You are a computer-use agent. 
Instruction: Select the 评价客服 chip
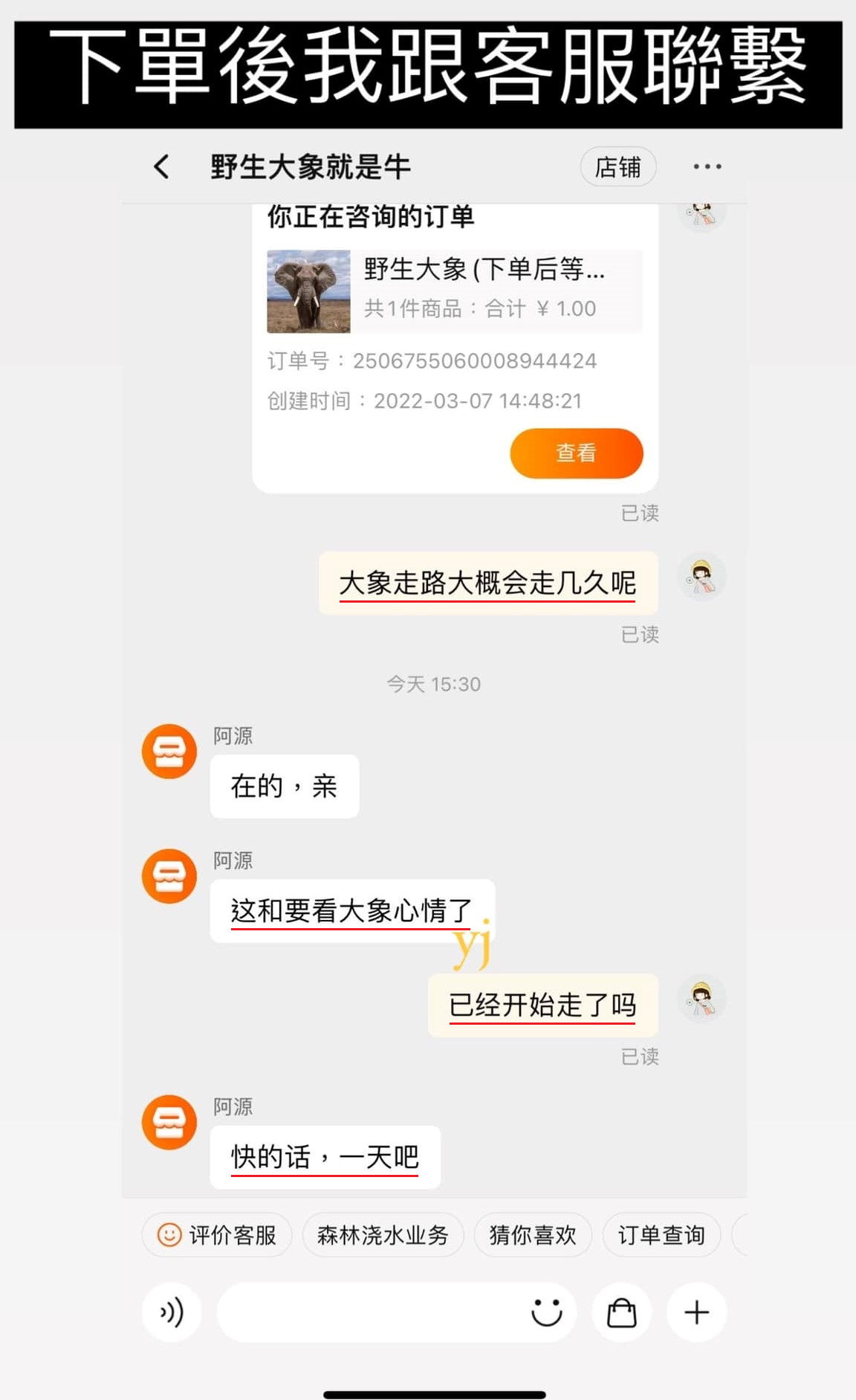[217, 1234]
